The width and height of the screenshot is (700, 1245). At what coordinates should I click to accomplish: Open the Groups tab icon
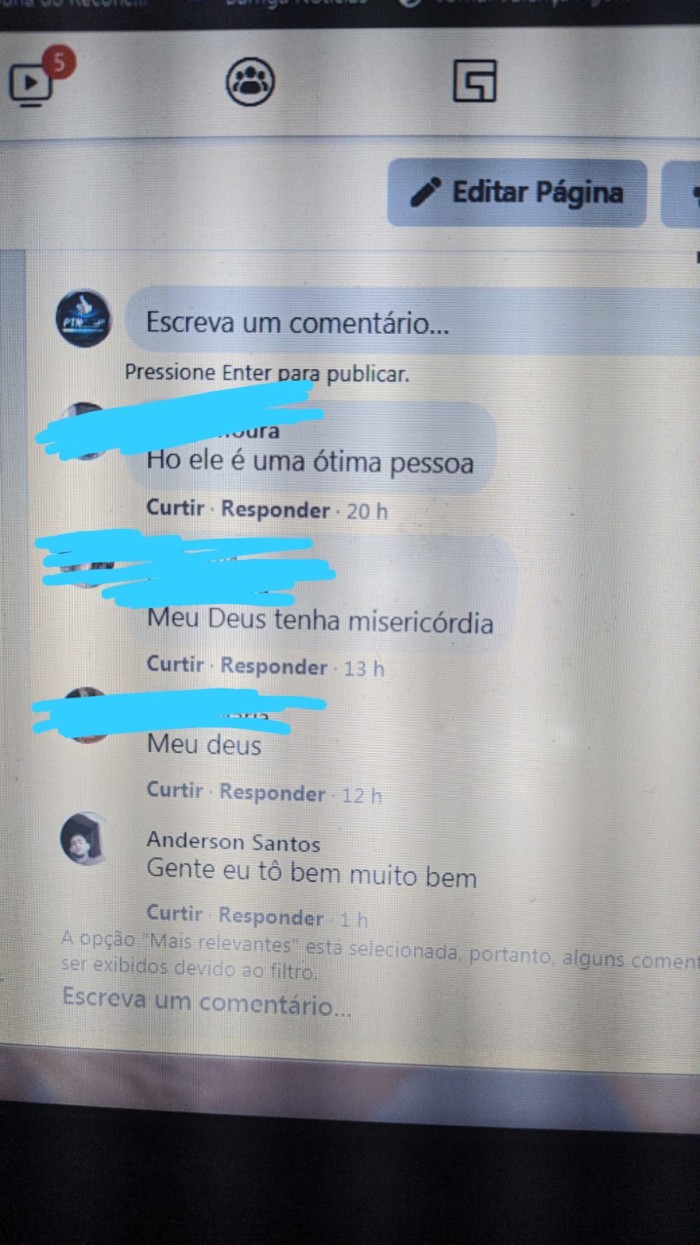(x=249, y=81)
